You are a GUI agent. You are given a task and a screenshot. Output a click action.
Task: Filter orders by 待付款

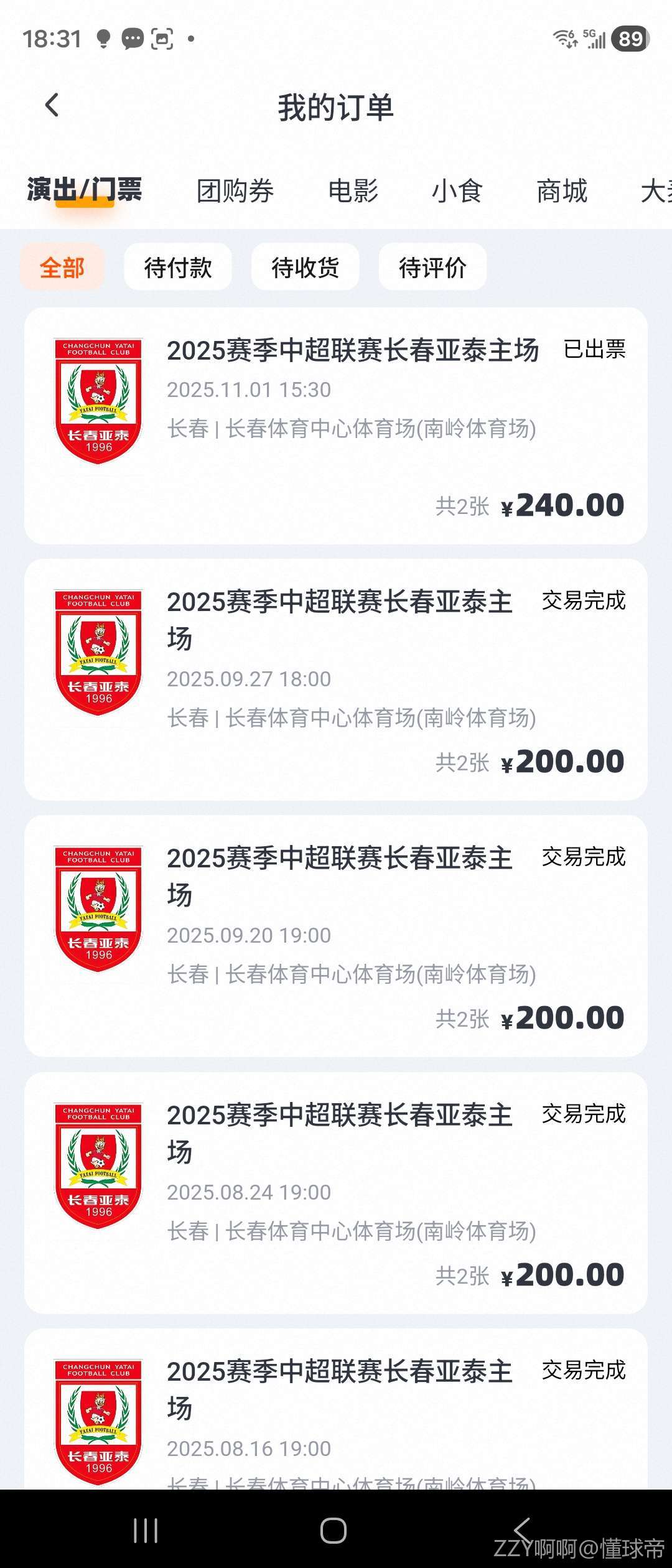pyautogui.click(x=178, y=268)
